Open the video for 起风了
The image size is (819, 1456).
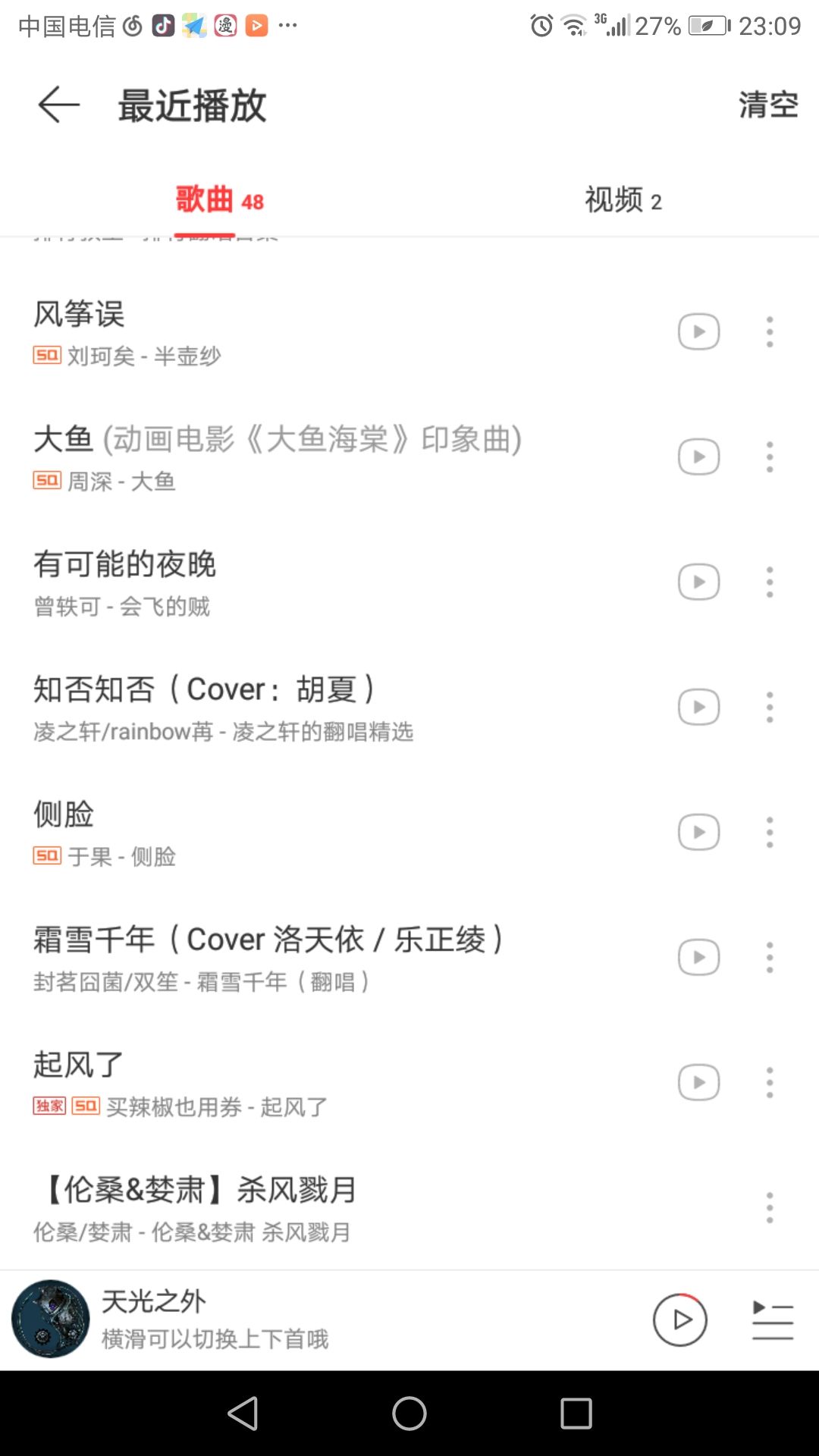698,1083
